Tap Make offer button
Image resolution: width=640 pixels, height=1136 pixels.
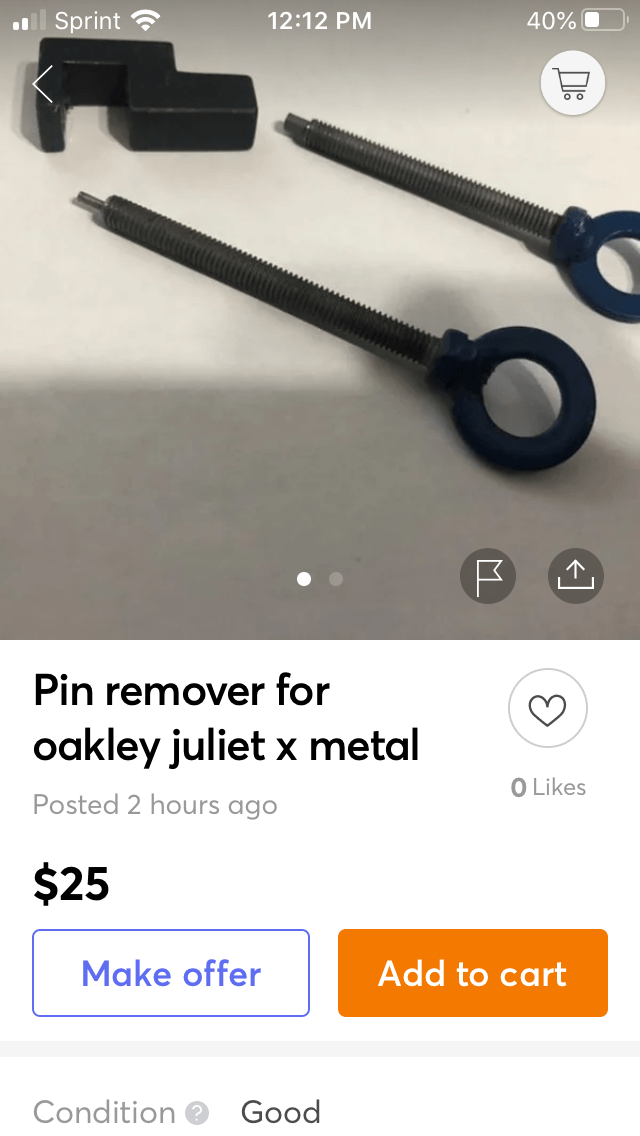[x=171, y=973]
